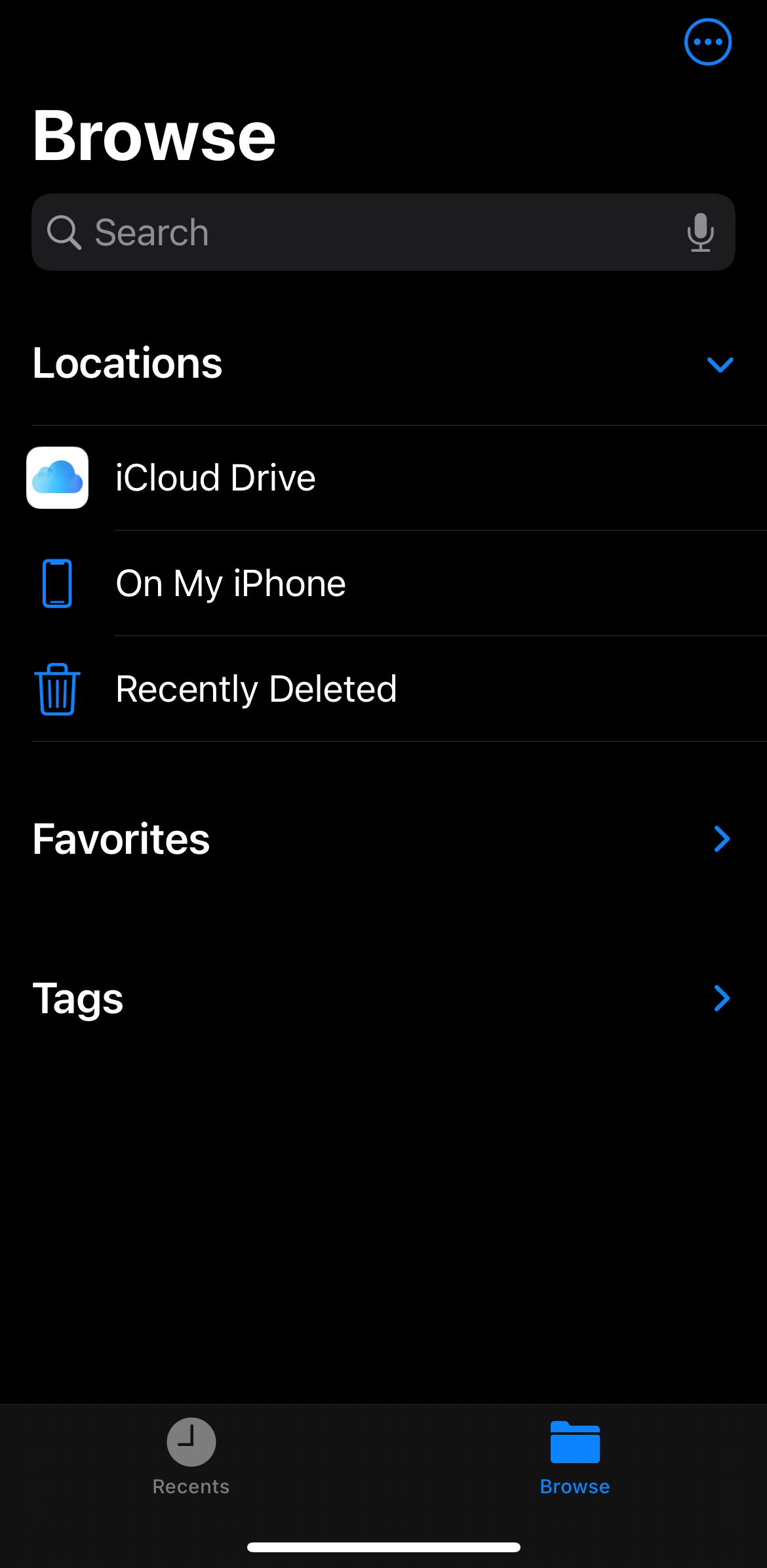Image resolution: width=767 pixels, height=1568 pixels.
Task: Open the more options ellipsis menu
Action: coord(707,42)
